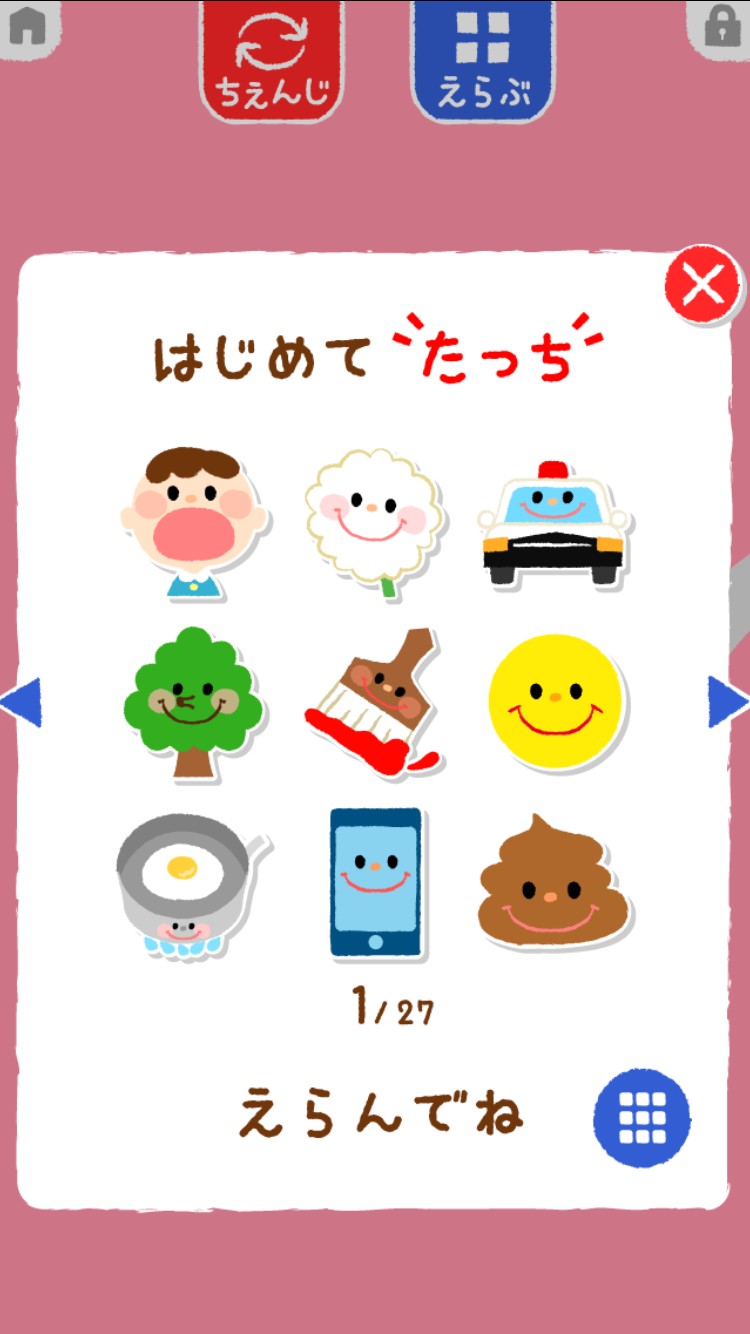Pick the smiling brown poop character
The height and width of the screenshot is (1334, 750).
pyautogui.click(x=554, y=882)
